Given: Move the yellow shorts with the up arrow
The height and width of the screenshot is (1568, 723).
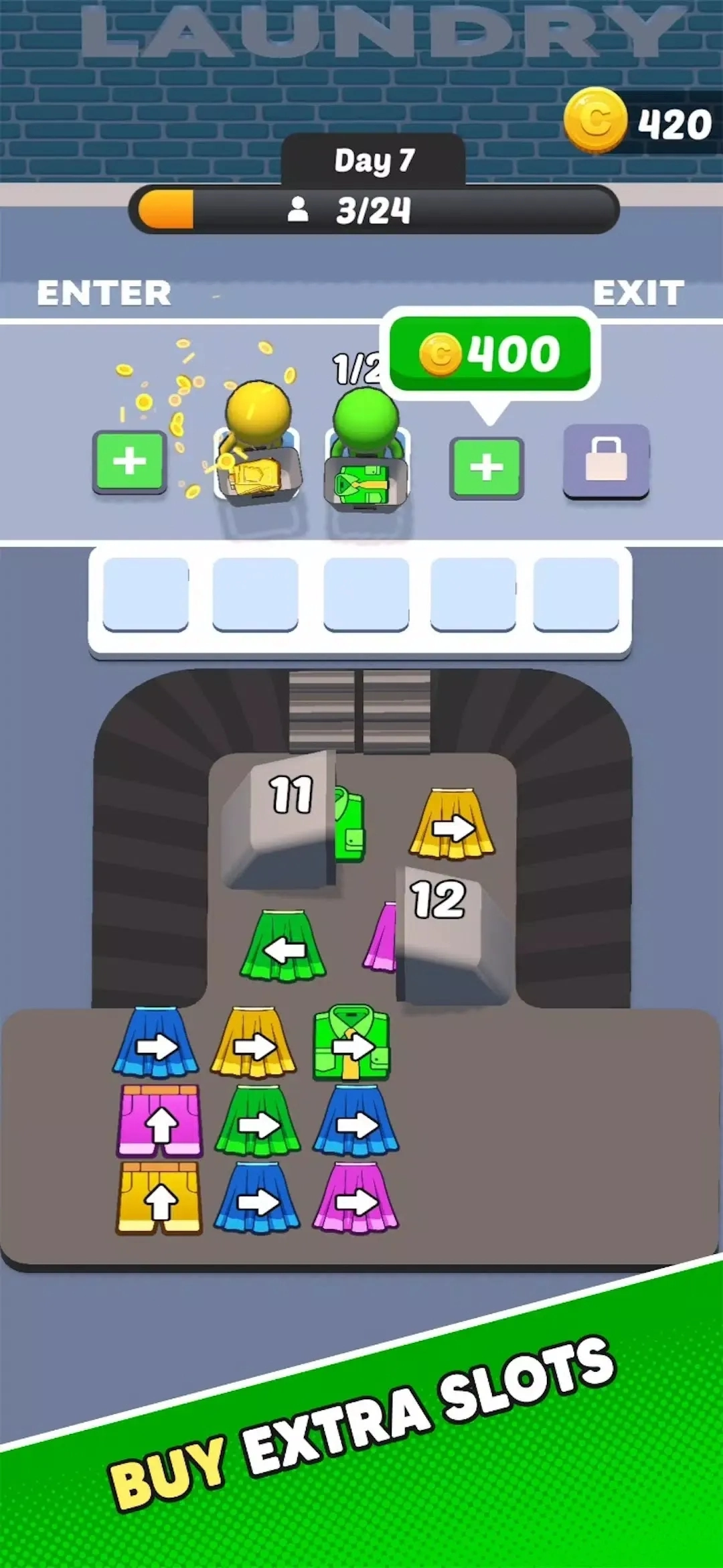Looking at the screenshot, I should point(159,1198).
